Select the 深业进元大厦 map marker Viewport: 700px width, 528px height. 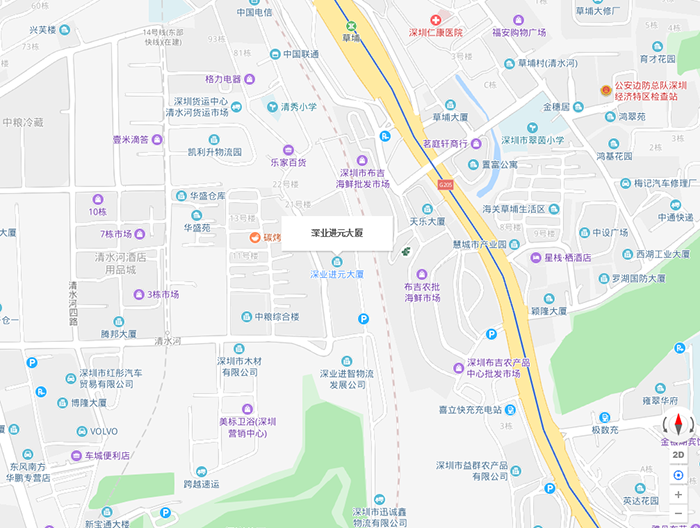(336, 260)
